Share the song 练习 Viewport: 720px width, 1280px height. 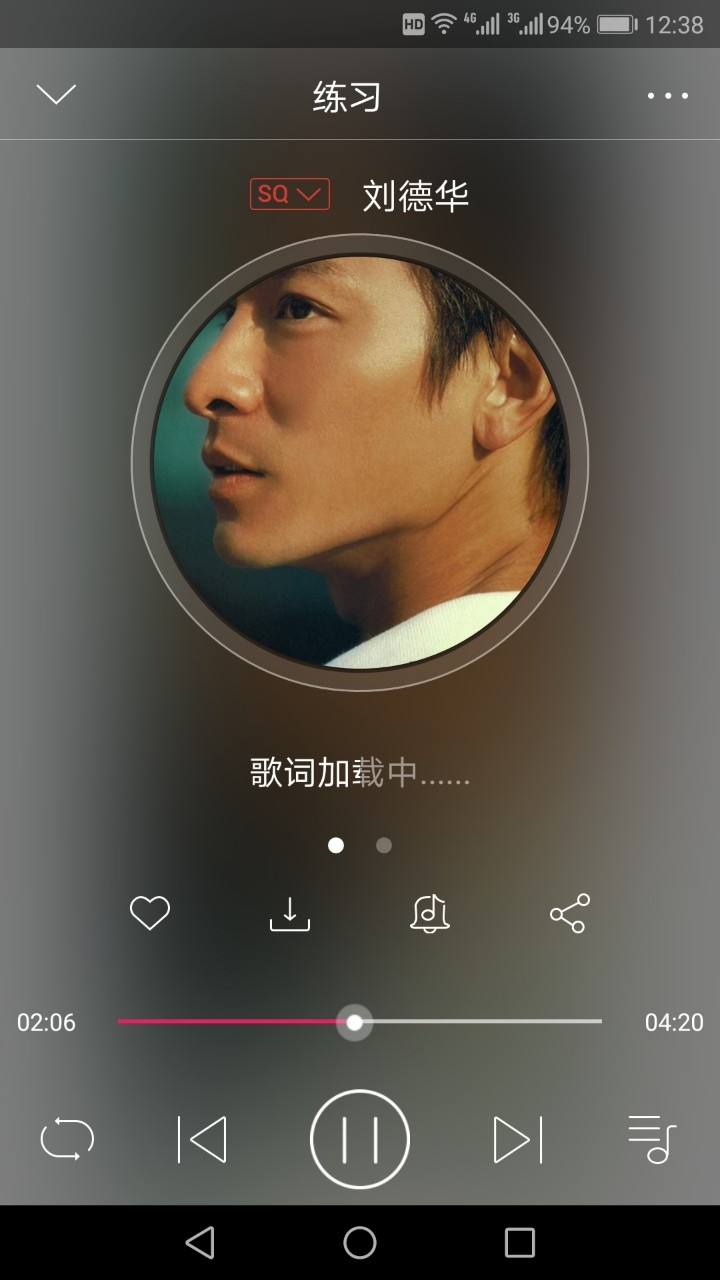click(x=569, y=912)
